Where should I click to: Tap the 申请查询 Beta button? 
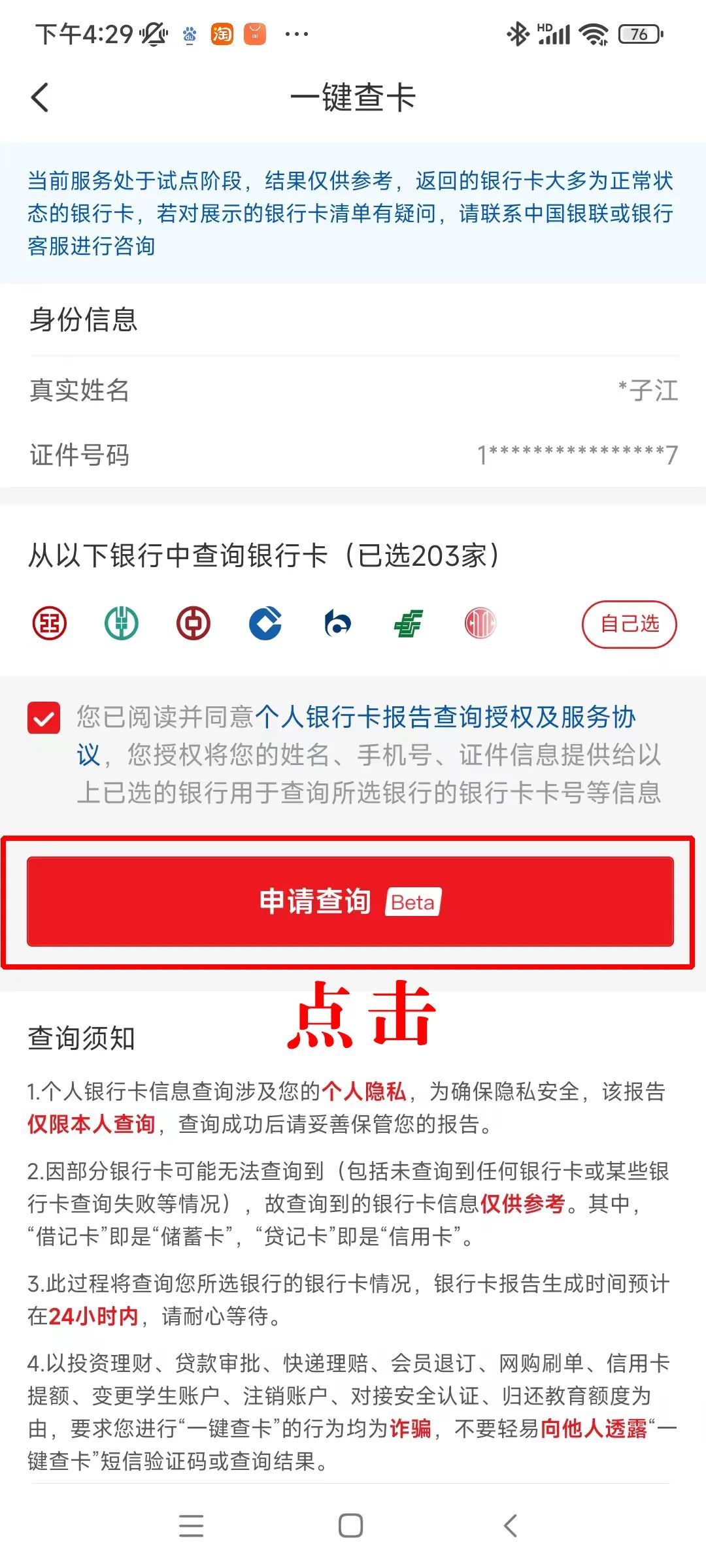(350, 902)
